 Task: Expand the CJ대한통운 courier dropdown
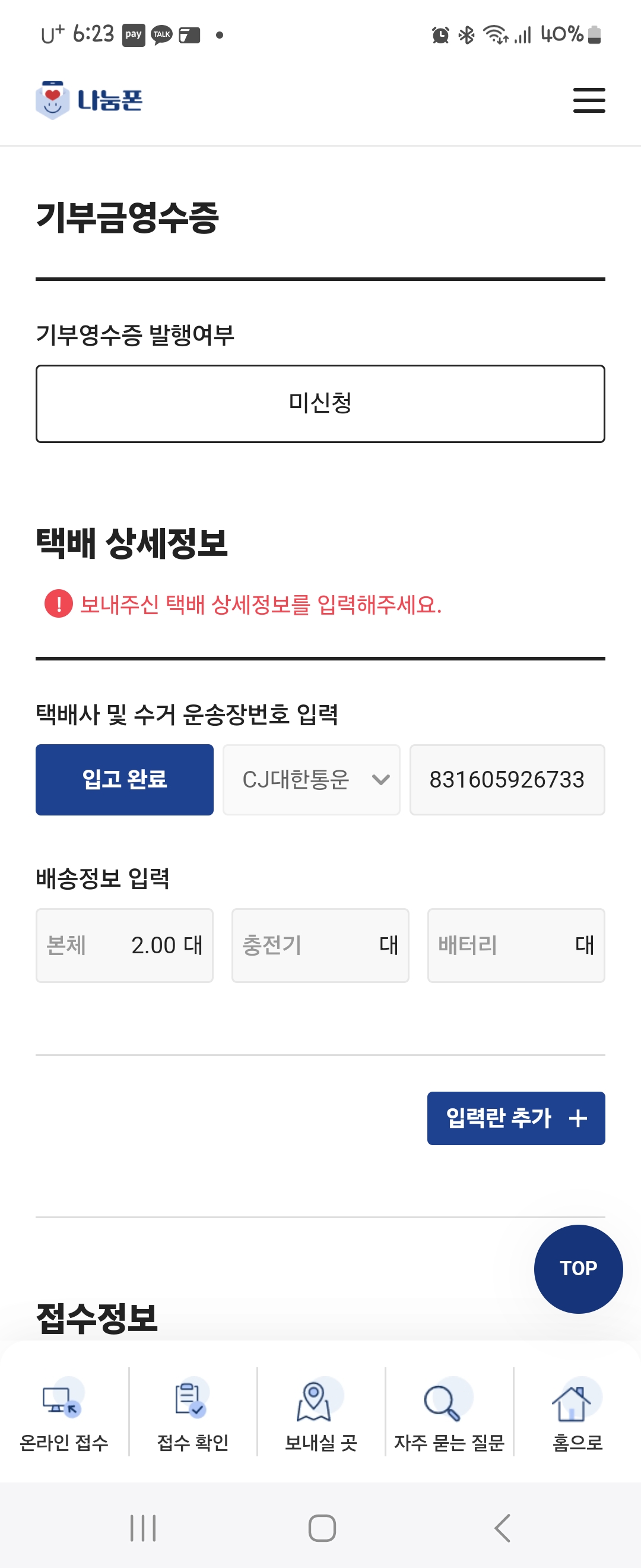pos(312,779)
